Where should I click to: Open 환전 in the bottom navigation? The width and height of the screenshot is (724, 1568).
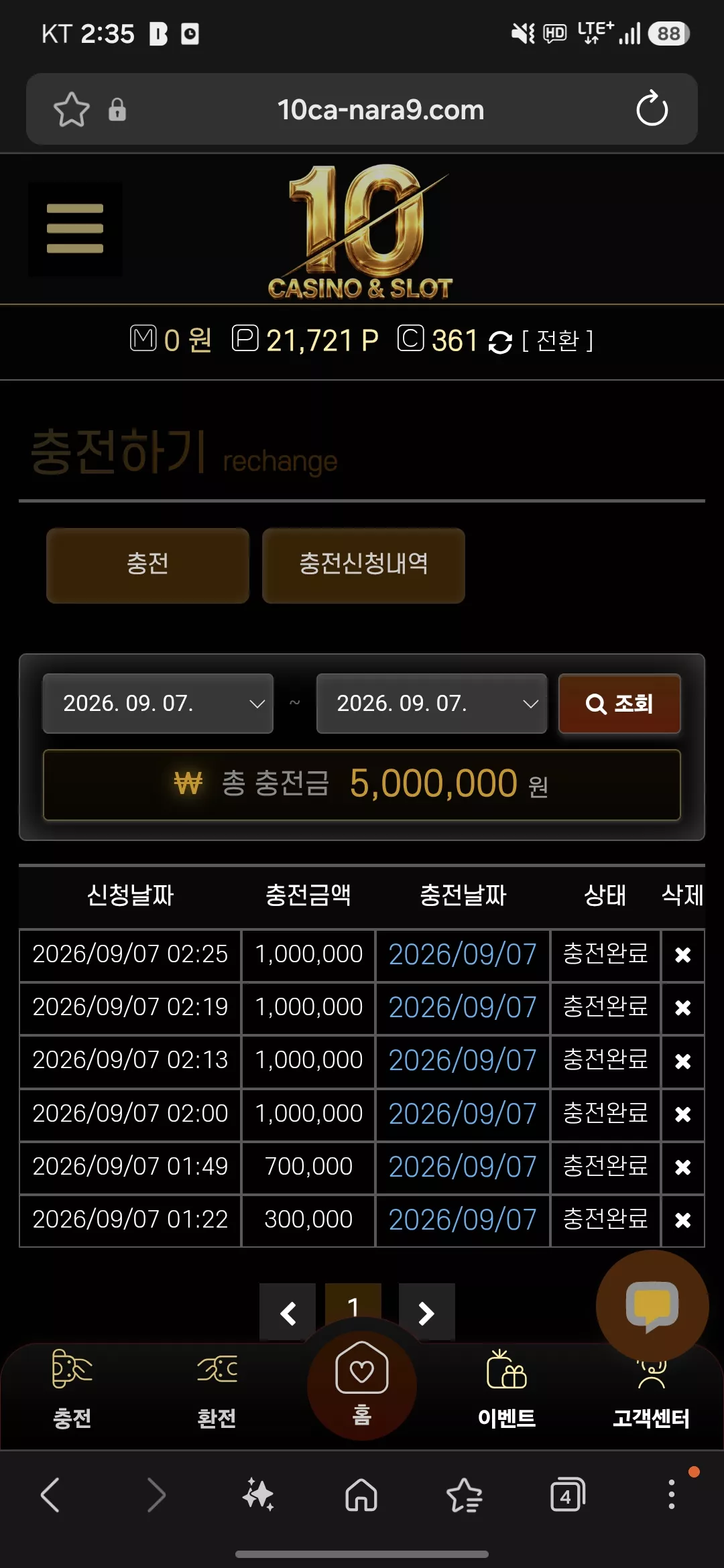(x=217, y=1389)
